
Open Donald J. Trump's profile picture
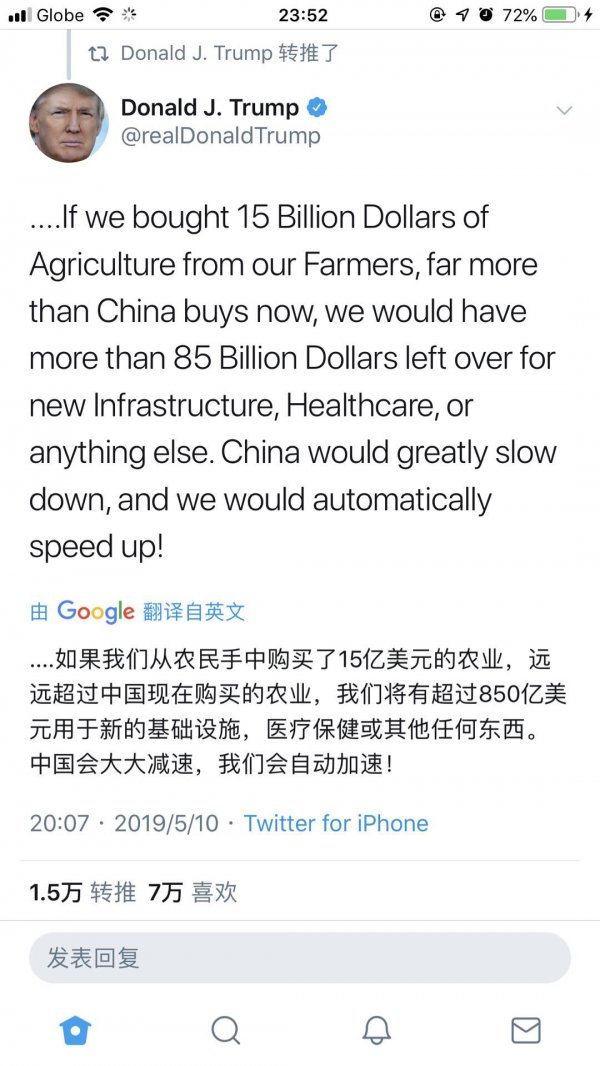[x=68, y=122]
